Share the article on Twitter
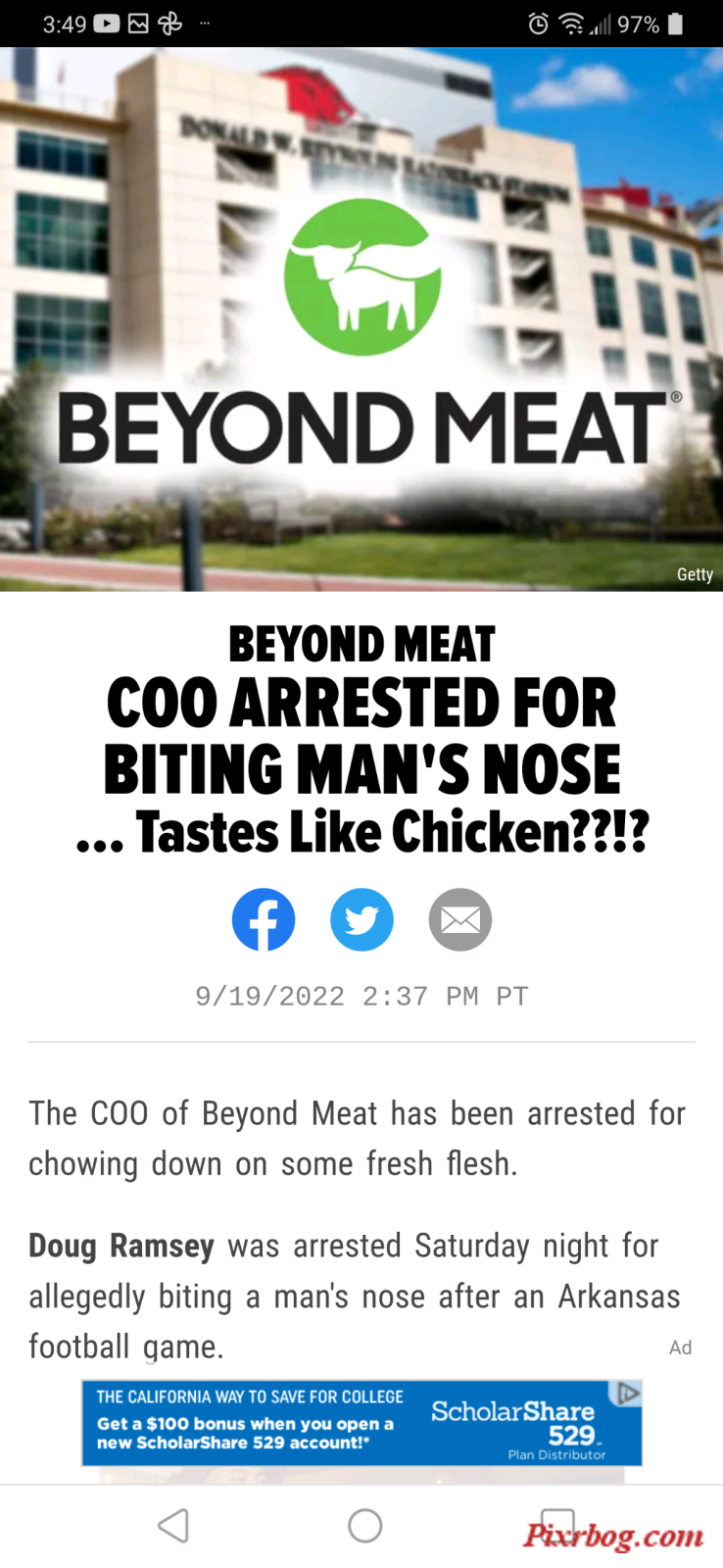The width and height of the screenshot is (723, 1568). [361, 919]
